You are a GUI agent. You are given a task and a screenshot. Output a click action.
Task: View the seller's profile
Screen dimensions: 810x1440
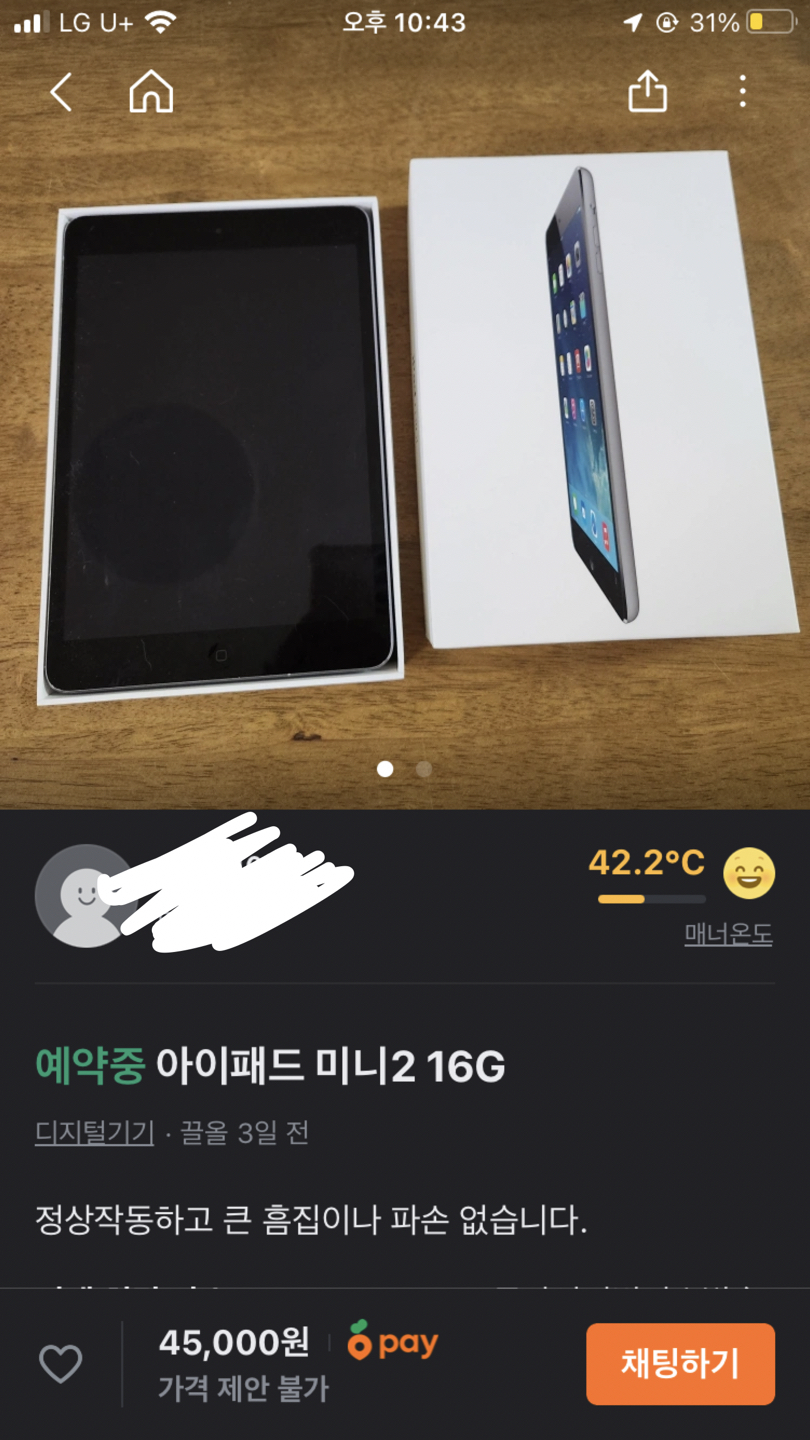point(85,896)
